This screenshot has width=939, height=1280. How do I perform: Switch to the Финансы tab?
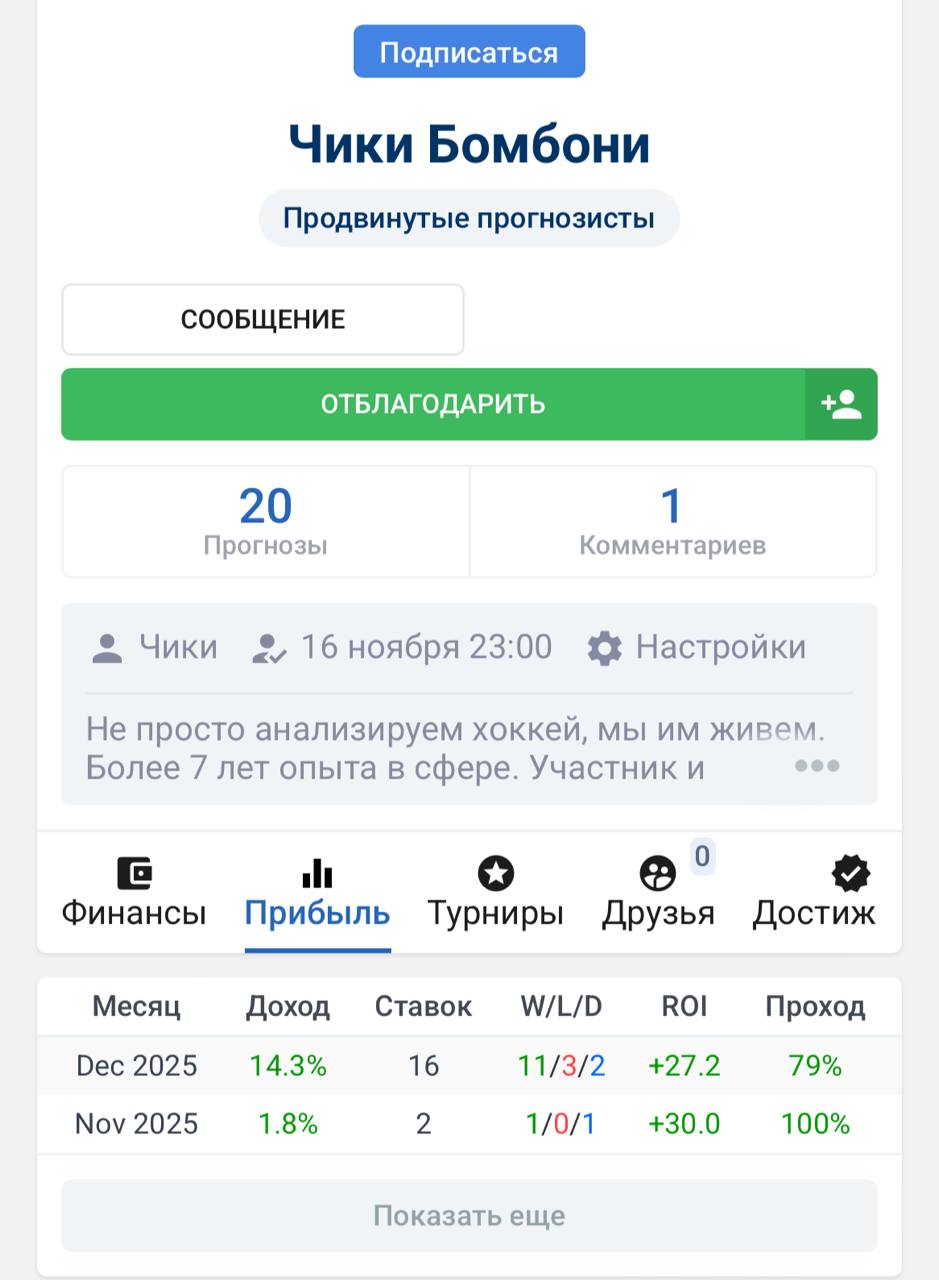coord(134,893)
